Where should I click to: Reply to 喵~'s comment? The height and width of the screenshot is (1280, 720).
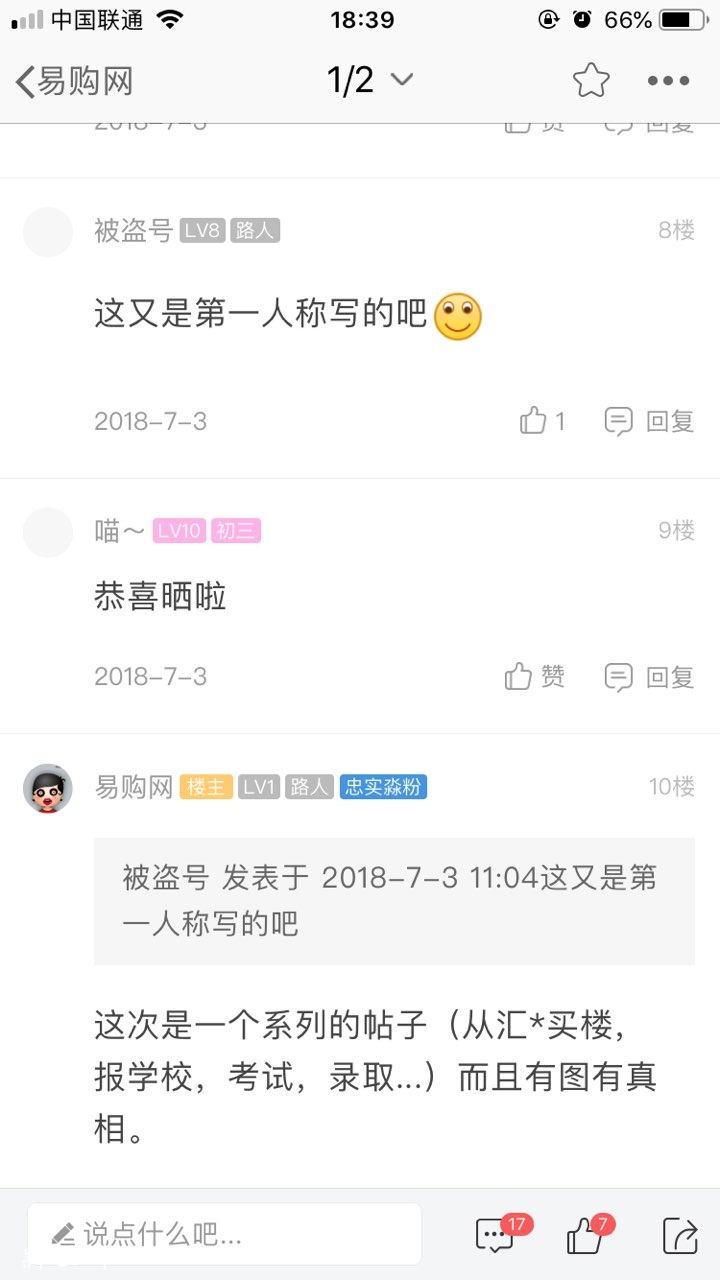649,677
